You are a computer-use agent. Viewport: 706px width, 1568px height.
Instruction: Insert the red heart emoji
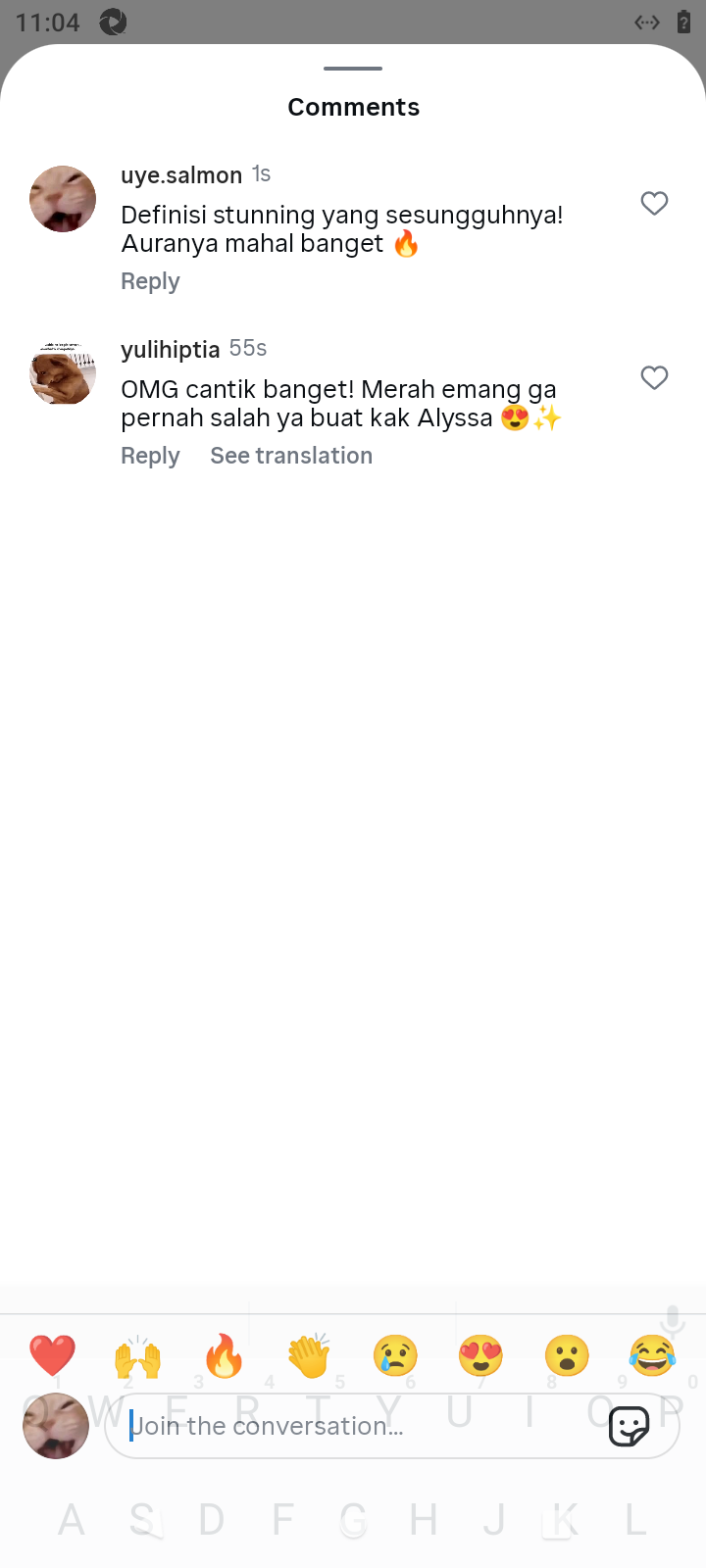pos(52,1356)
